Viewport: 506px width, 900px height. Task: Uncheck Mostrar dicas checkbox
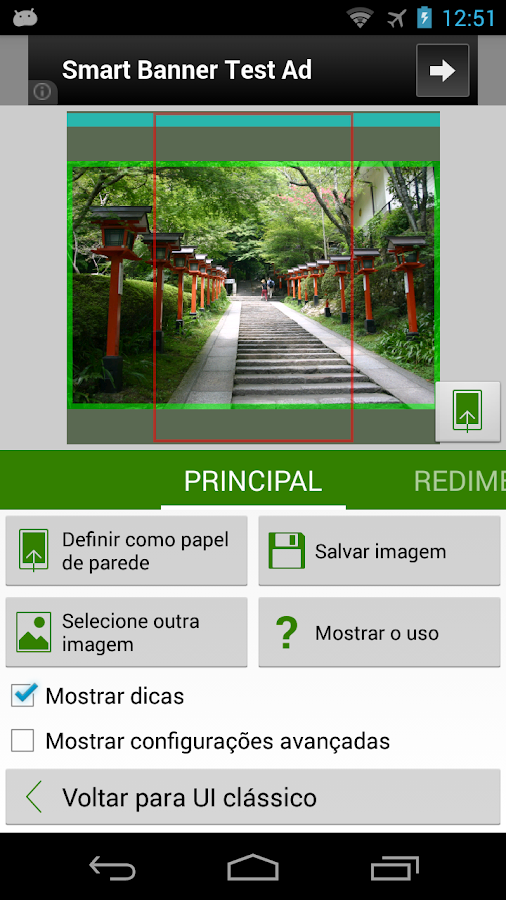(x=23, y=695)
